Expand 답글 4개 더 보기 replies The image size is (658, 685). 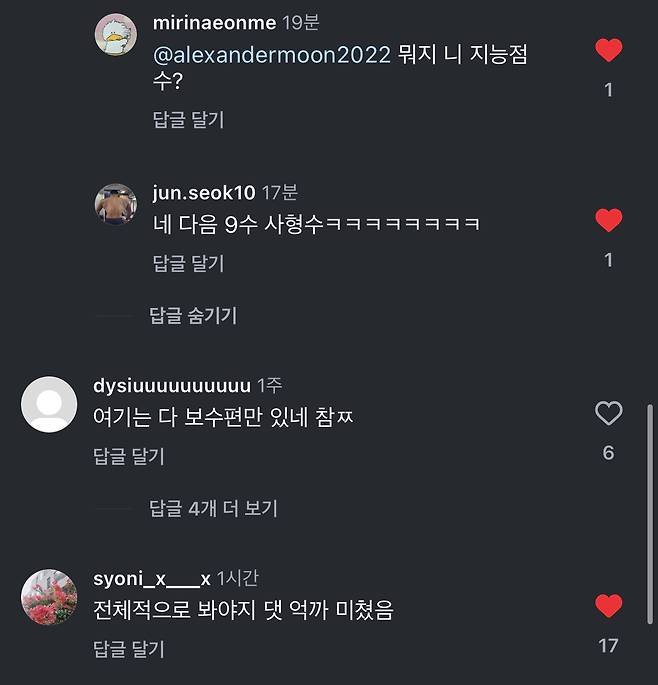[x=213, y=509]
